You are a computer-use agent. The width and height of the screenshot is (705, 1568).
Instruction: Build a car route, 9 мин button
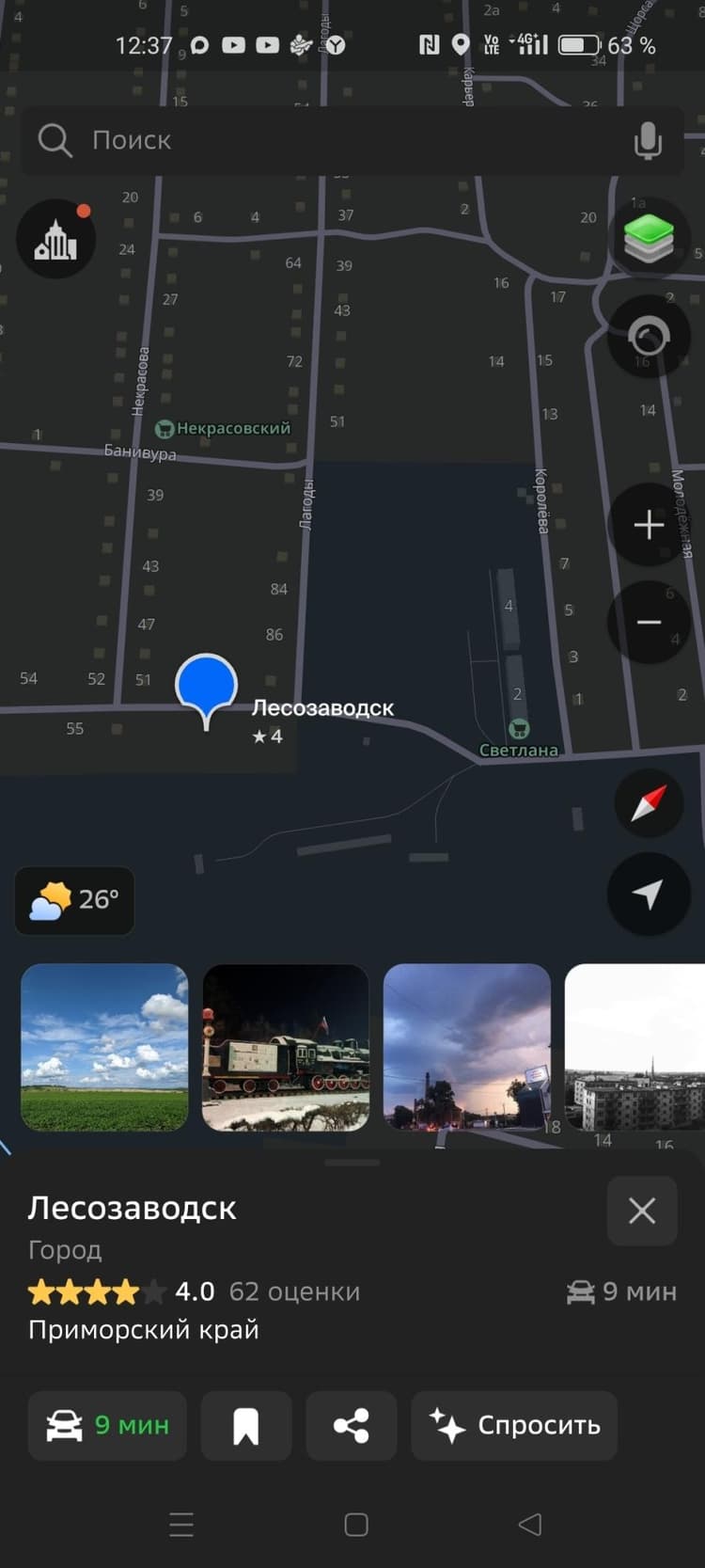coord(107,1426)
